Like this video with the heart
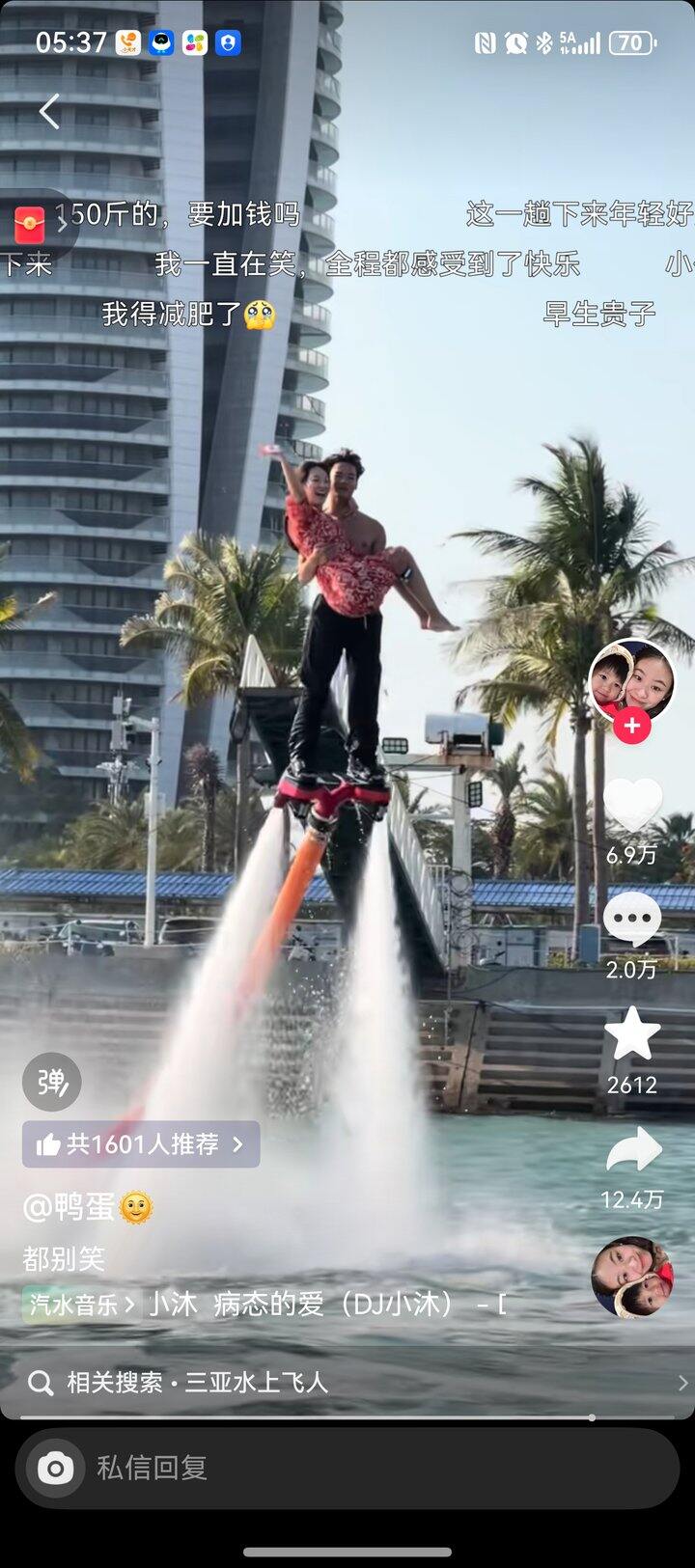This screenshot has height=1568, width=695. coord(632,806)
